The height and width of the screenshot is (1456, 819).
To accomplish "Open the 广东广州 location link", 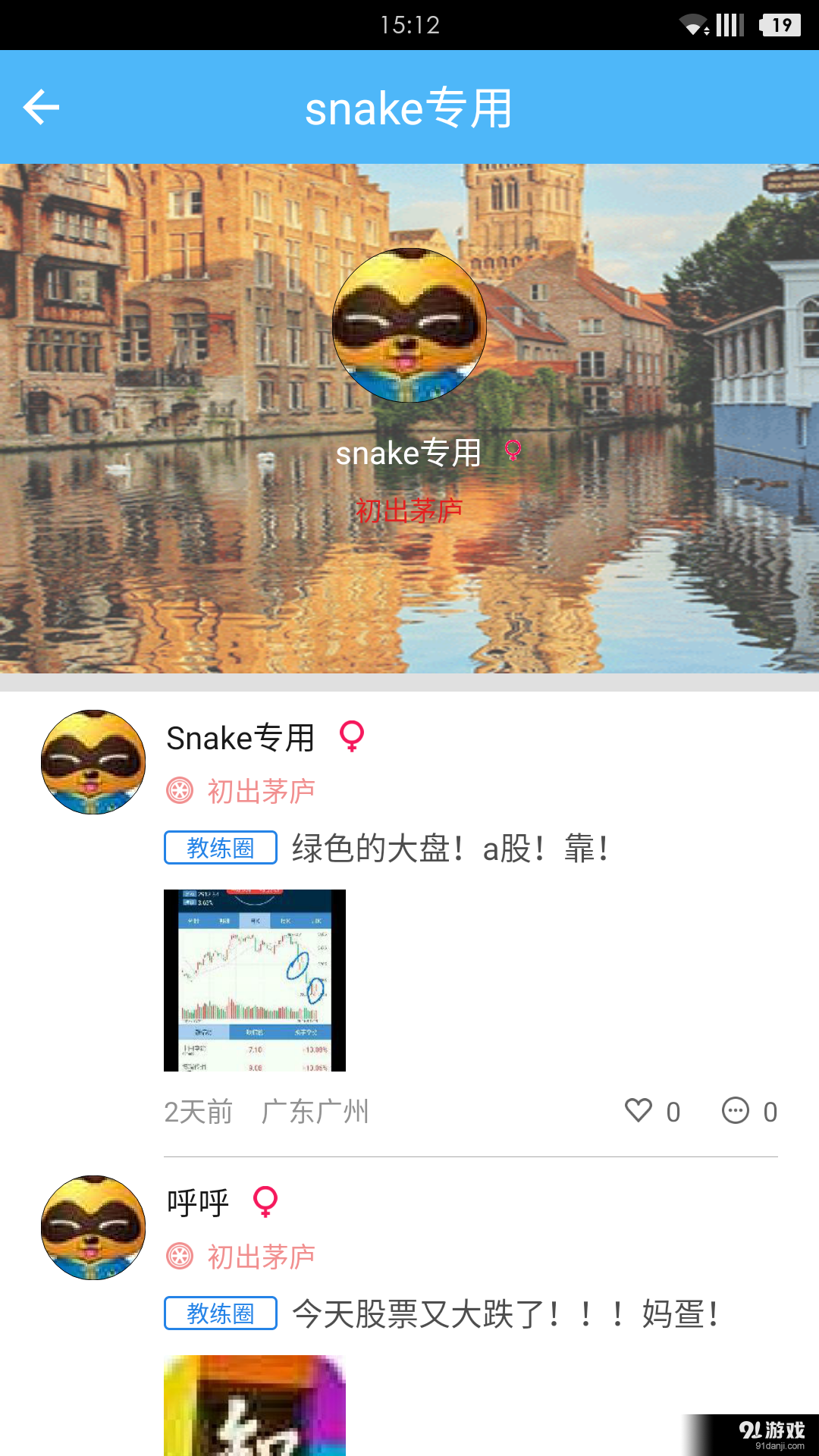I will [x=315, y=1111].
